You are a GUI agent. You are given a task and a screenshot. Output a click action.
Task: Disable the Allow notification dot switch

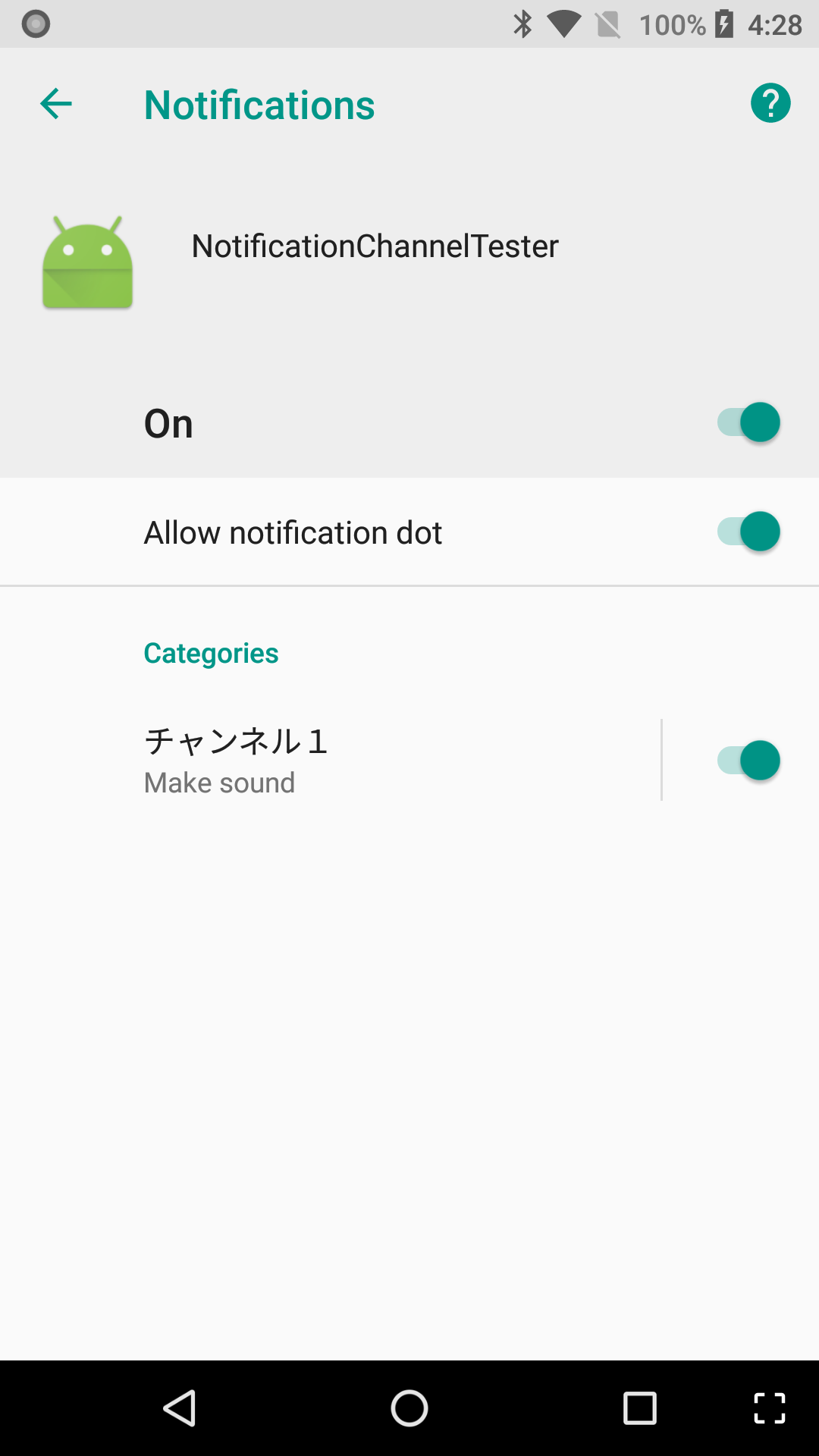click(749, 532)
